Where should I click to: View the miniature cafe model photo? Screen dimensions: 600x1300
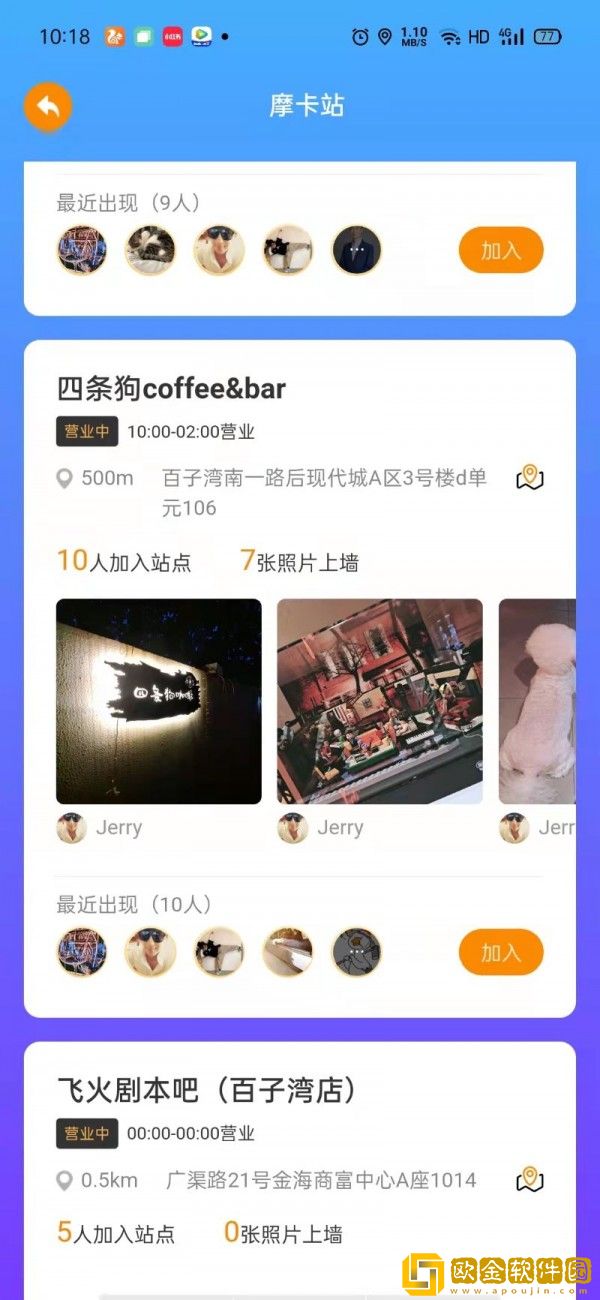click(380, 701)
